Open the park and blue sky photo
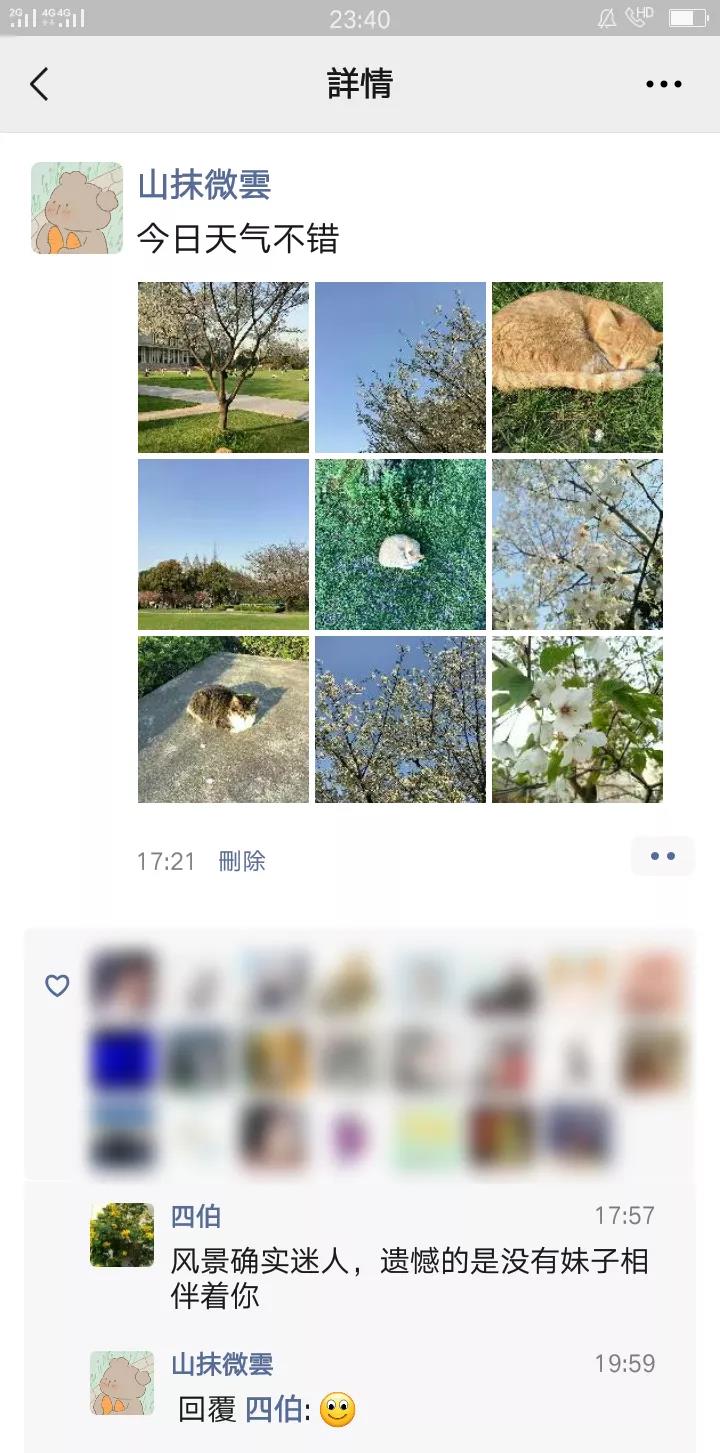The height and width of the screenshot is (1453, 720). tap(223, 544)
